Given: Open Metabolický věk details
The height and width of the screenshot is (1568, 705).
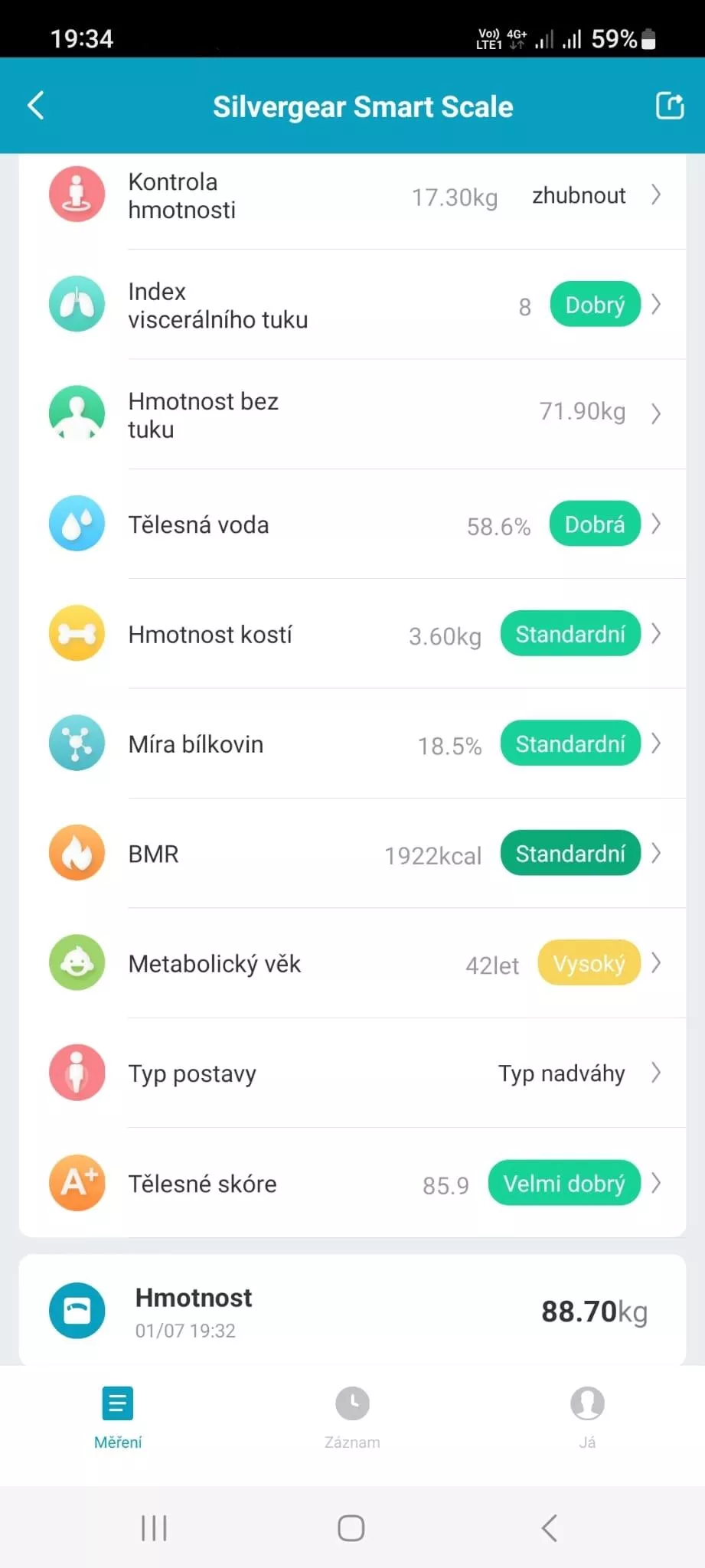Looking at the screenshot, I should 352,963.
